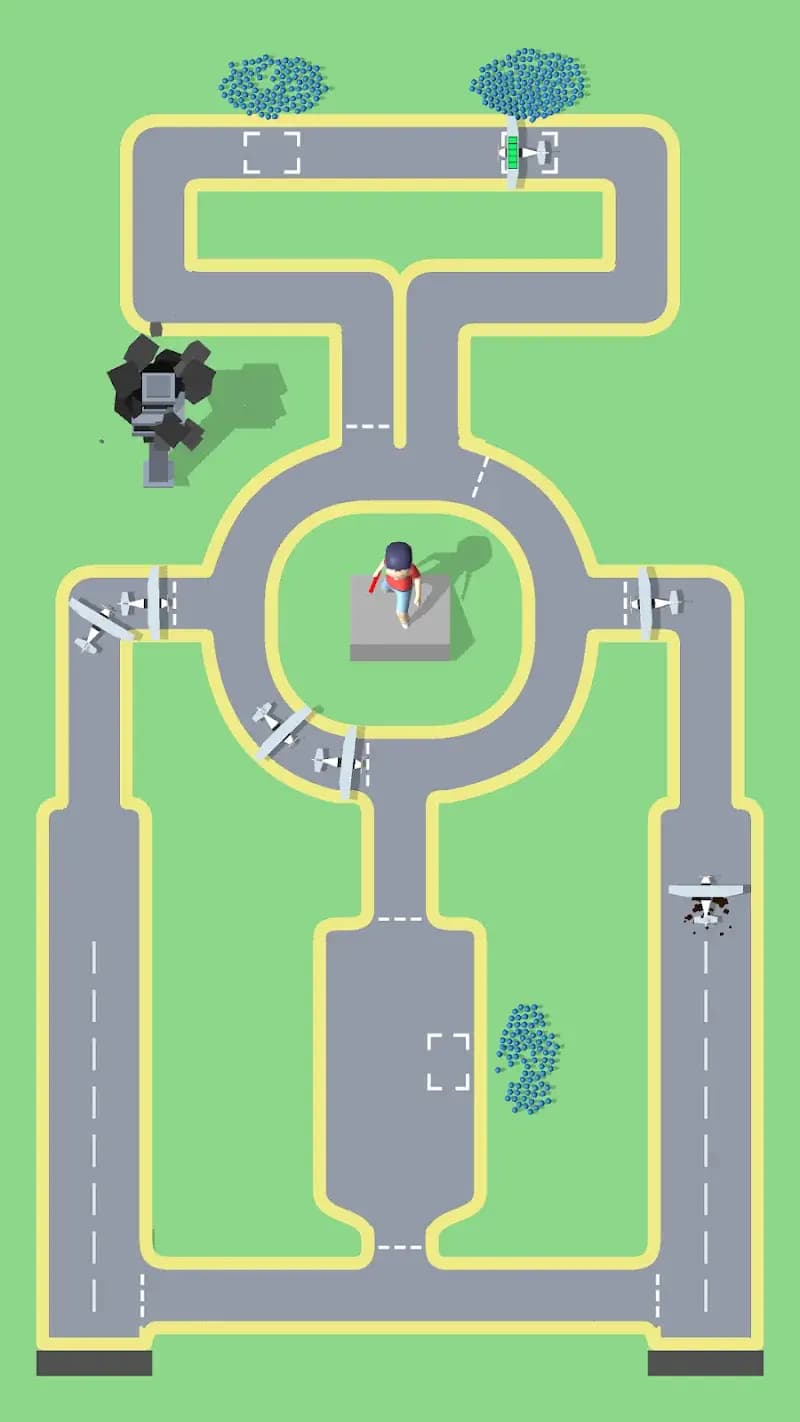Select the tilted plane inside the roundabout
The height and width of the screenshot is (1422, 800).
pos(279,728)
